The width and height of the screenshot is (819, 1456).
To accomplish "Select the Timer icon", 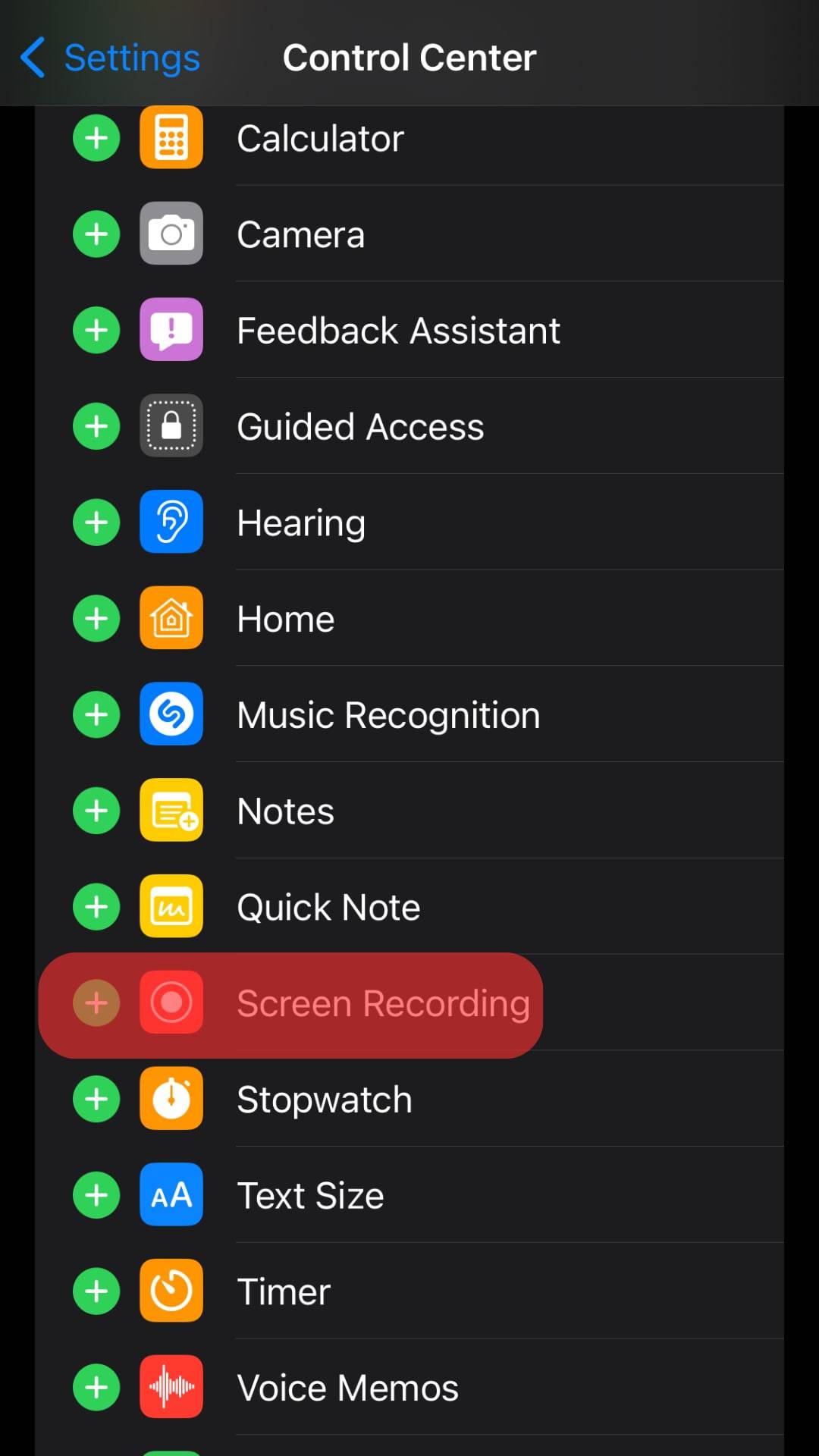I will pyautogui.click(x=171, y=1291).
